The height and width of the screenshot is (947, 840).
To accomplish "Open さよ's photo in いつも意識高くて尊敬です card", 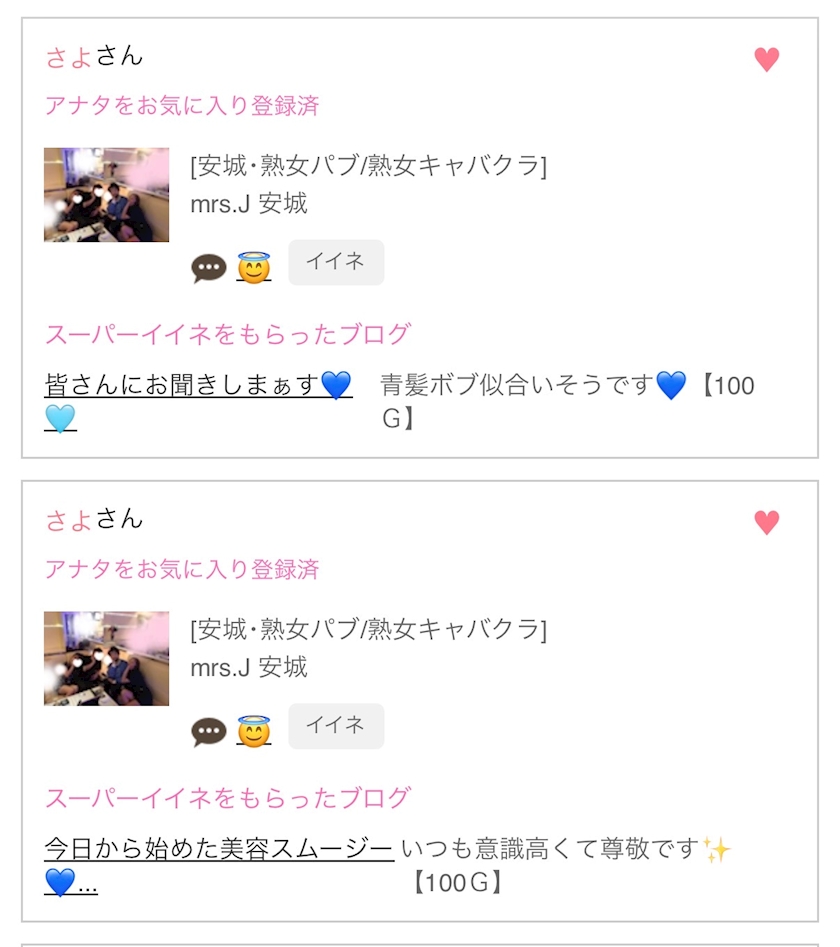I will pos(107,659).
